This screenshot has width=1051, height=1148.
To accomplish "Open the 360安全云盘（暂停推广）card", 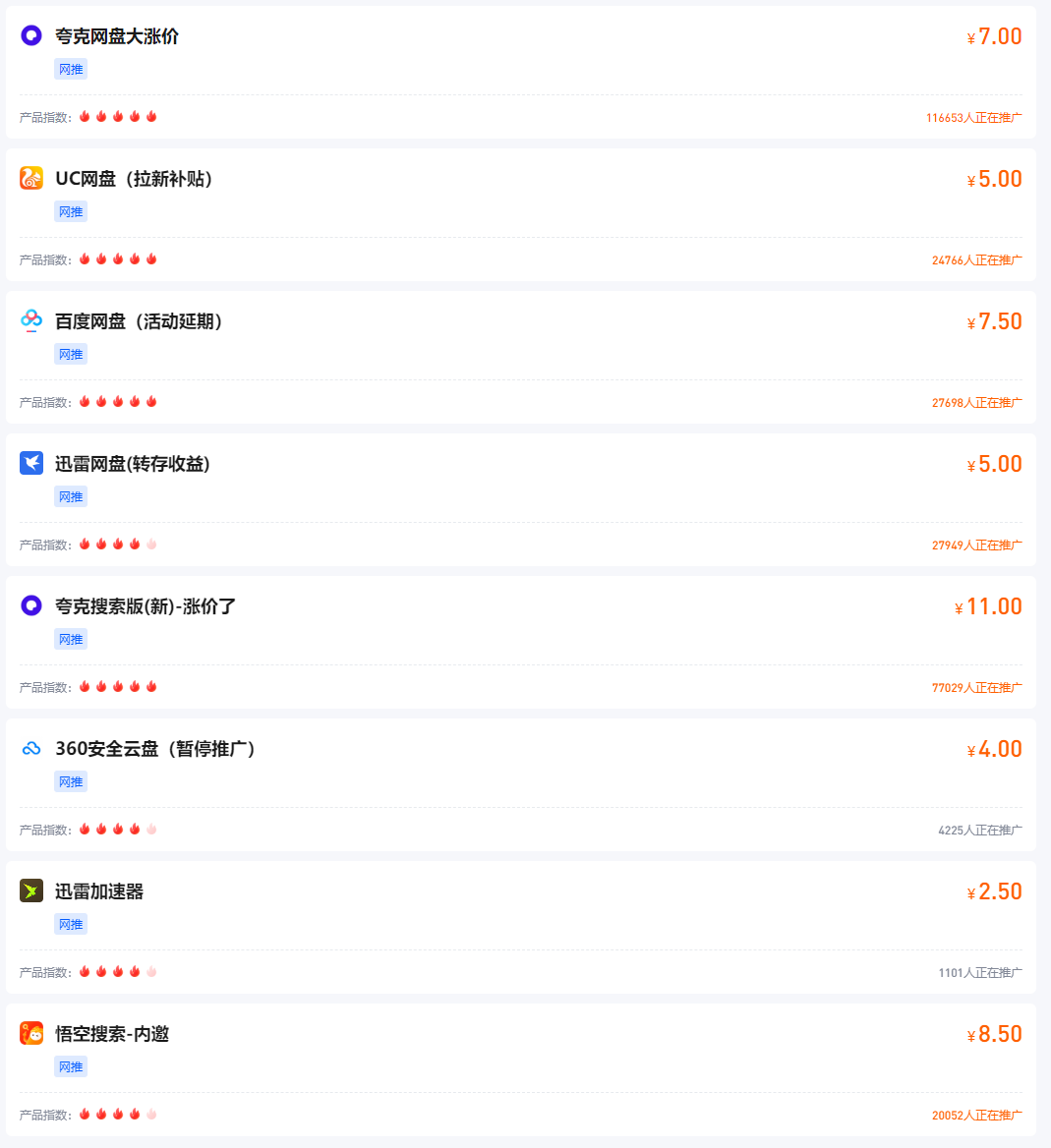I will [x=155, y=750].
